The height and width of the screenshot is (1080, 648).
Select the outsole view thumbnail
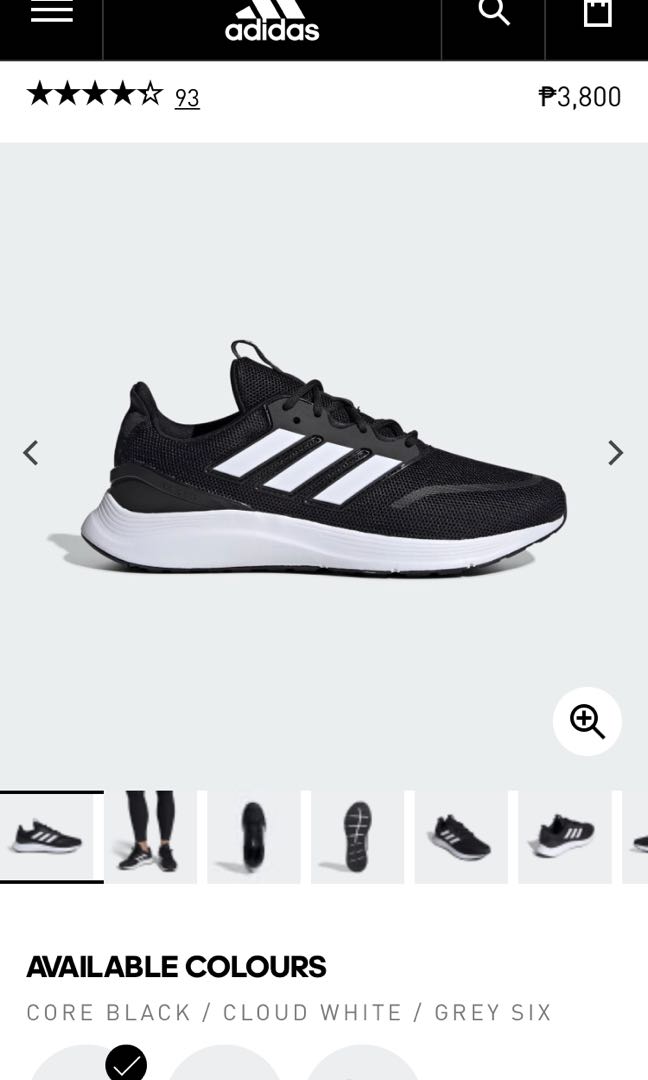click(x=357, y=837)
